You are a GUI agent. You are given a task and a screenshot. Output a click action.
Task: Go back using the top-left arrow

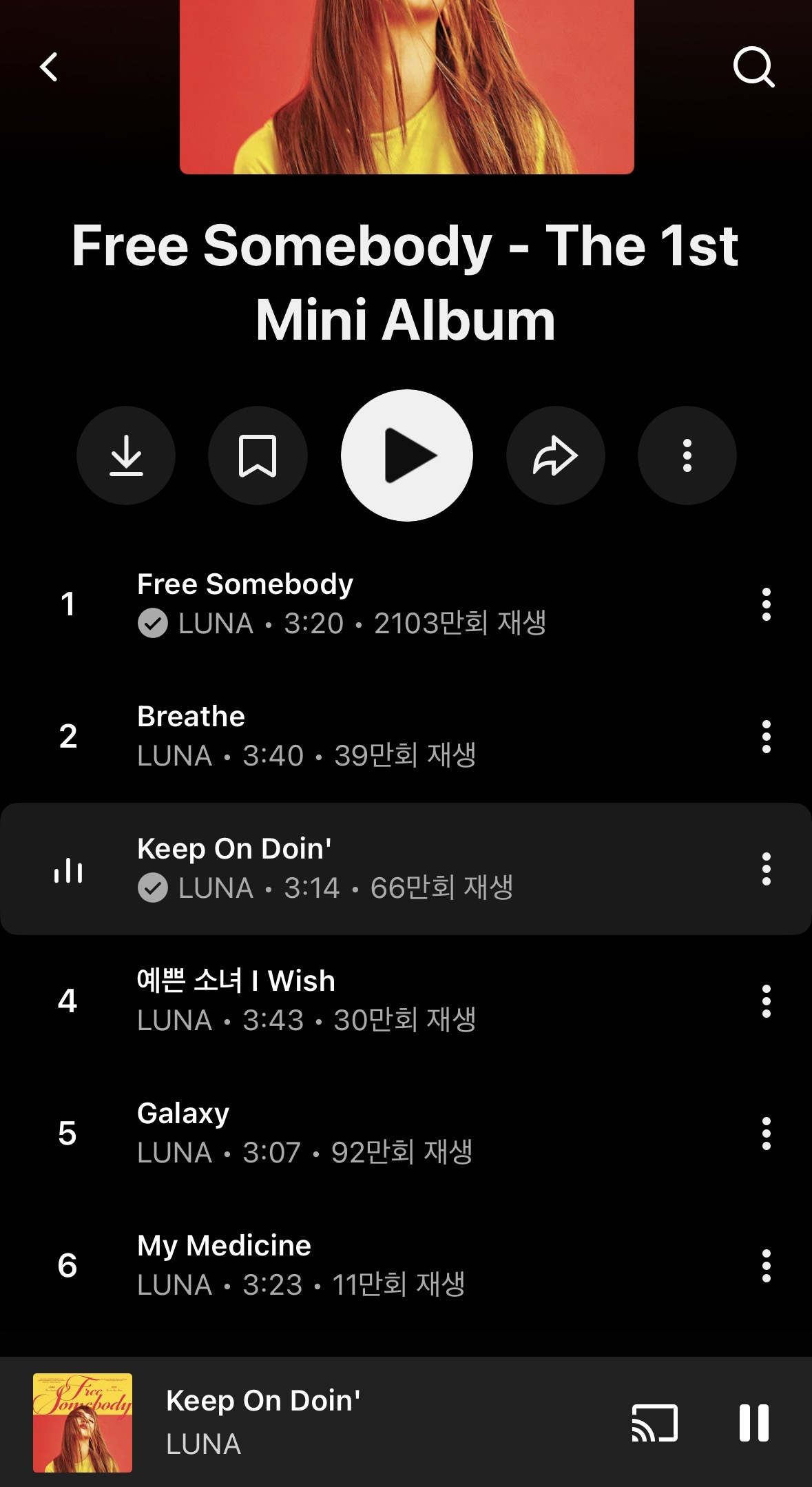click(x=49, y=67)
